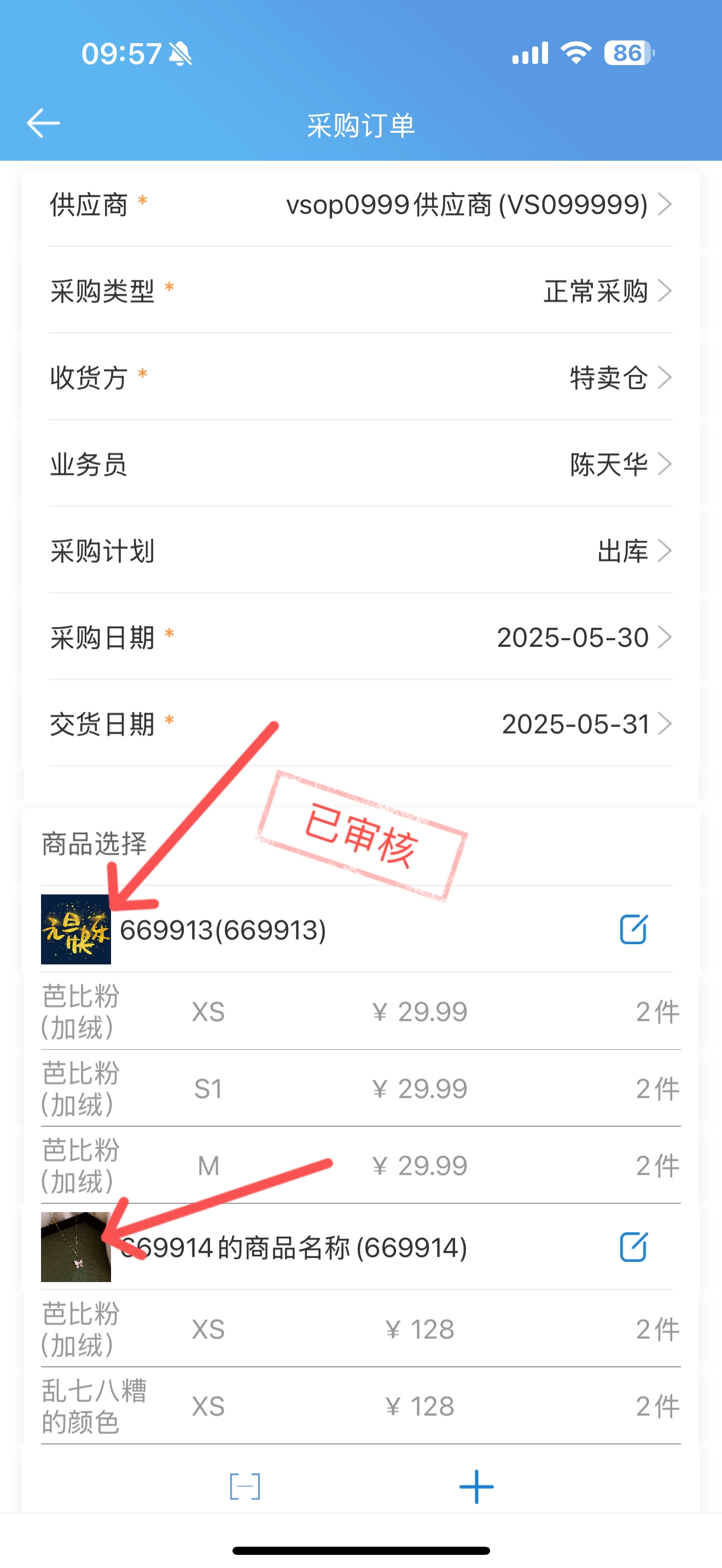This screenshot has width=722, height=1568.
Task: View the image of product 669913
Action: pos(75,929)
